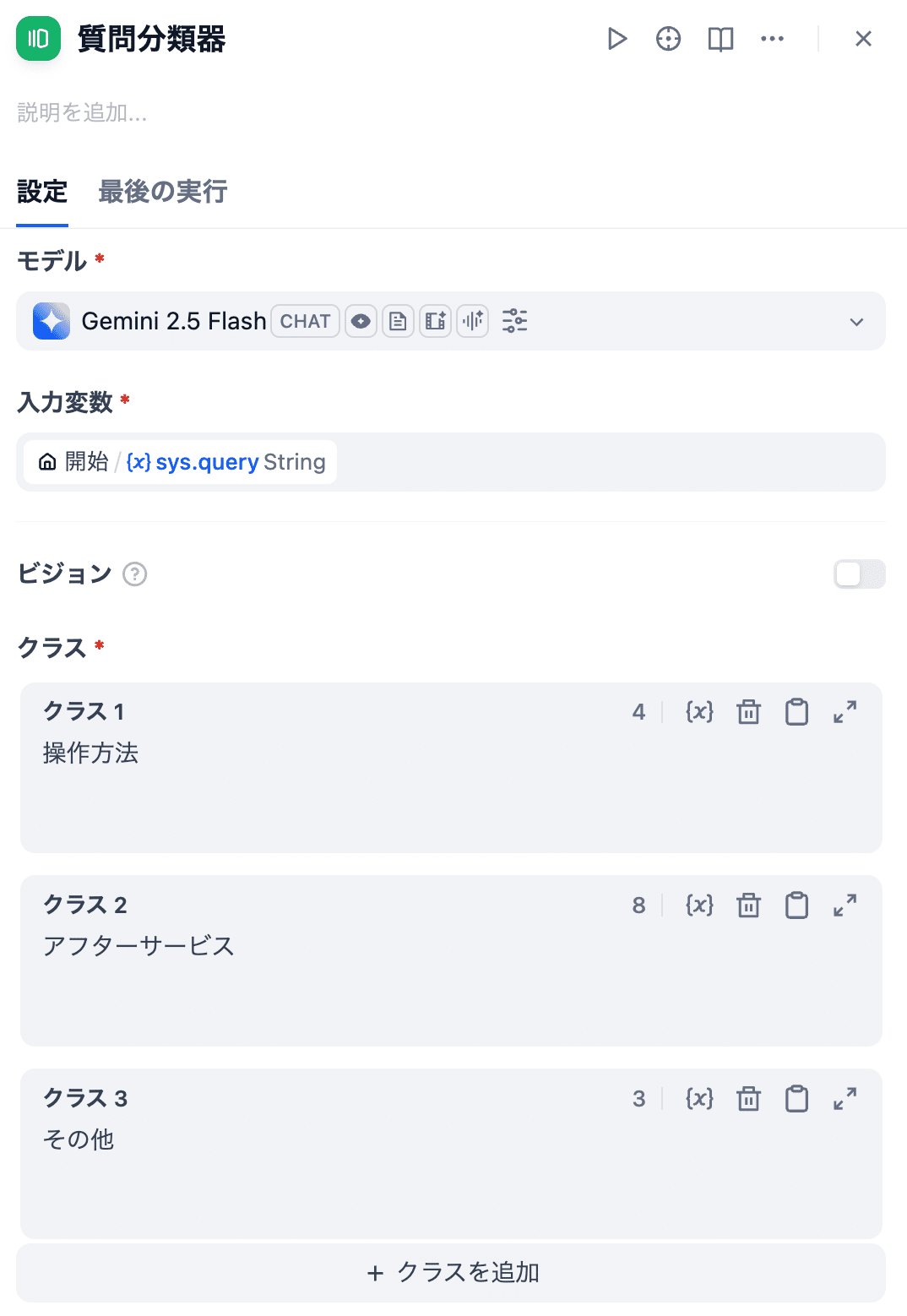This screenshot has width=907, height=1316.
Task: Select the 設定 tab
Action: pyautogui.click(x=42, y=192)
